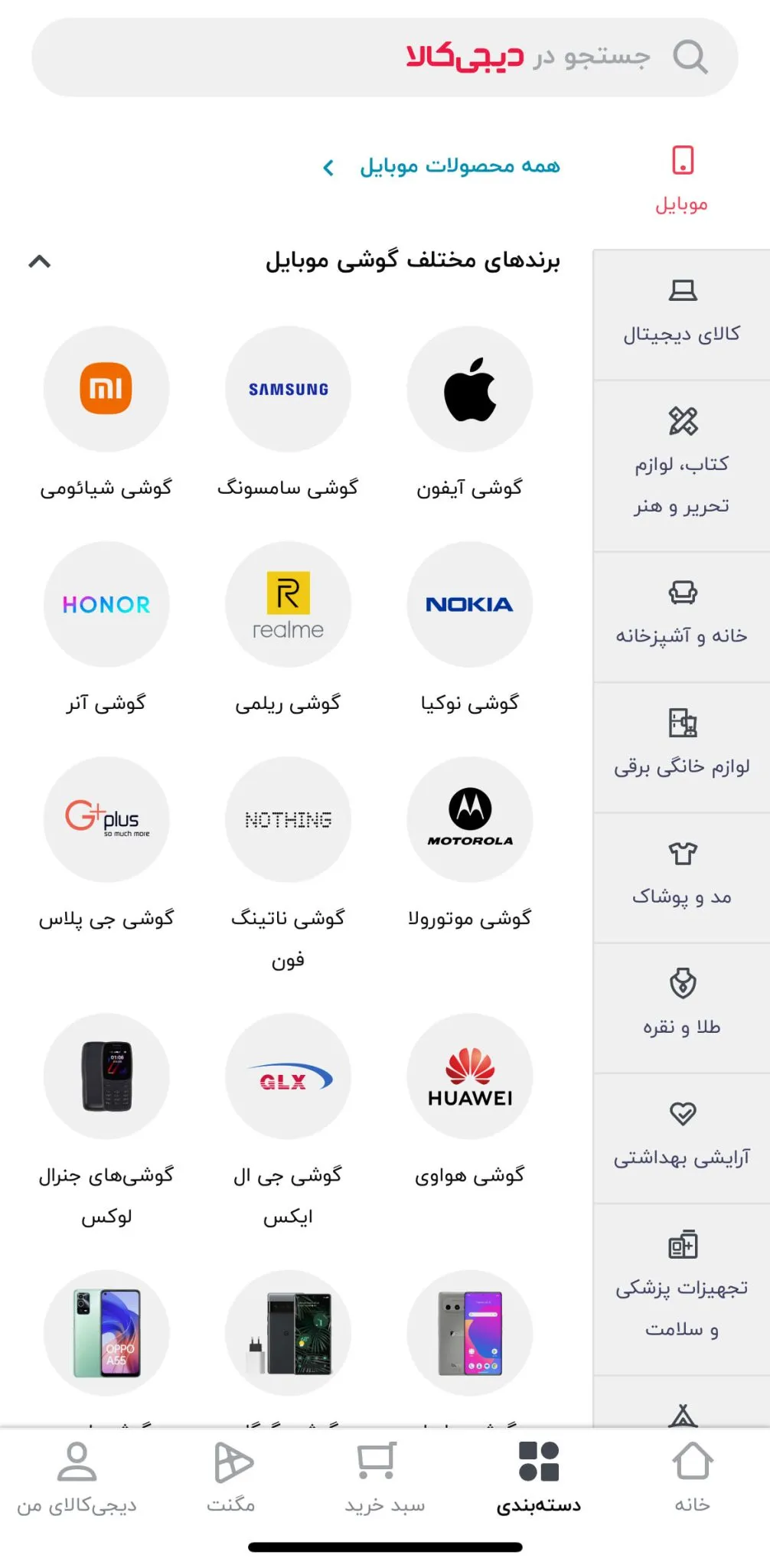Open the لوازم خانگی برقی category
Viewport: 770px width, 1568px height.
tap(684, 723)
